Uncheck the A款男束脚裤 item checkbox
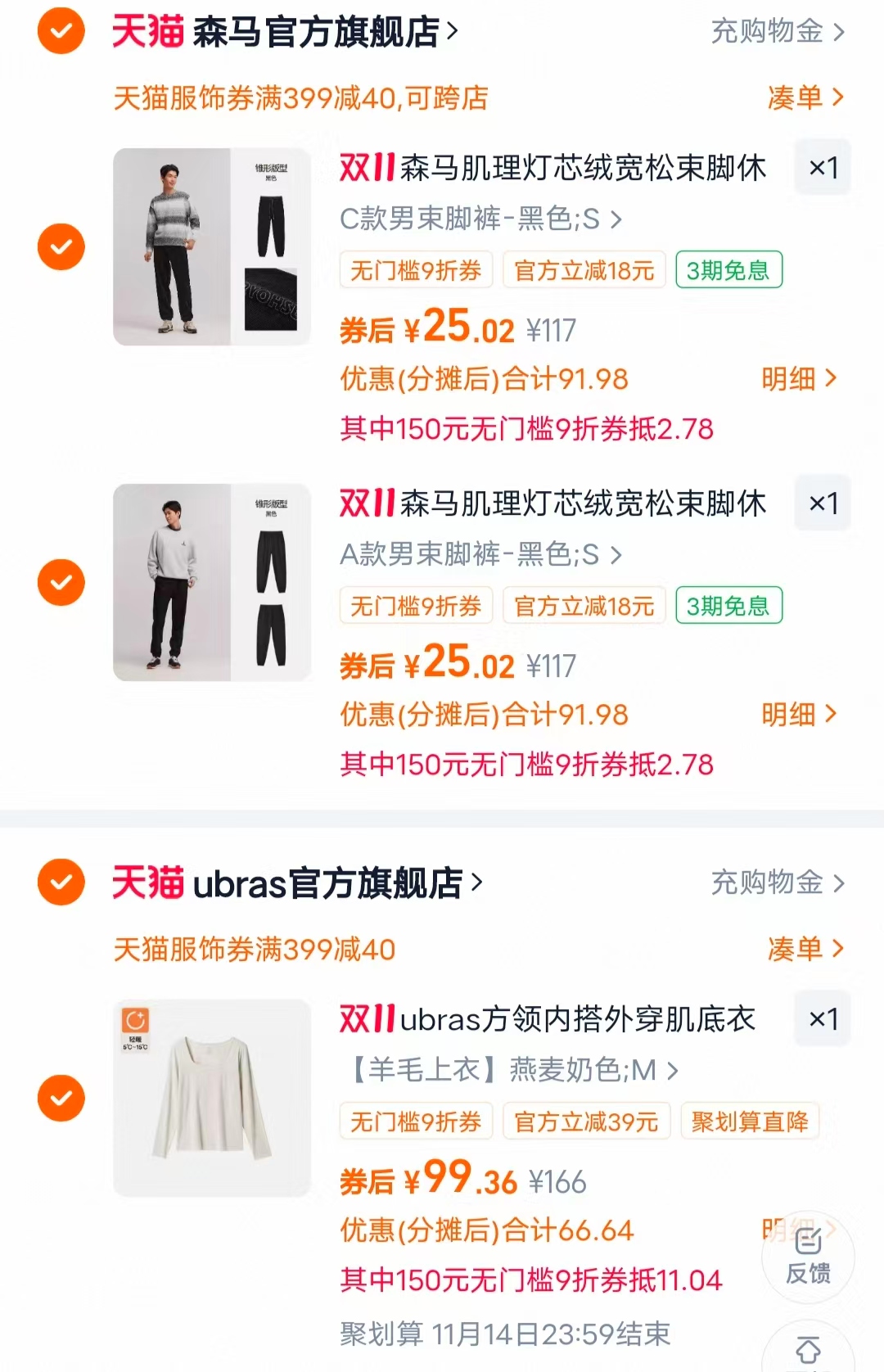 [60, 582]
